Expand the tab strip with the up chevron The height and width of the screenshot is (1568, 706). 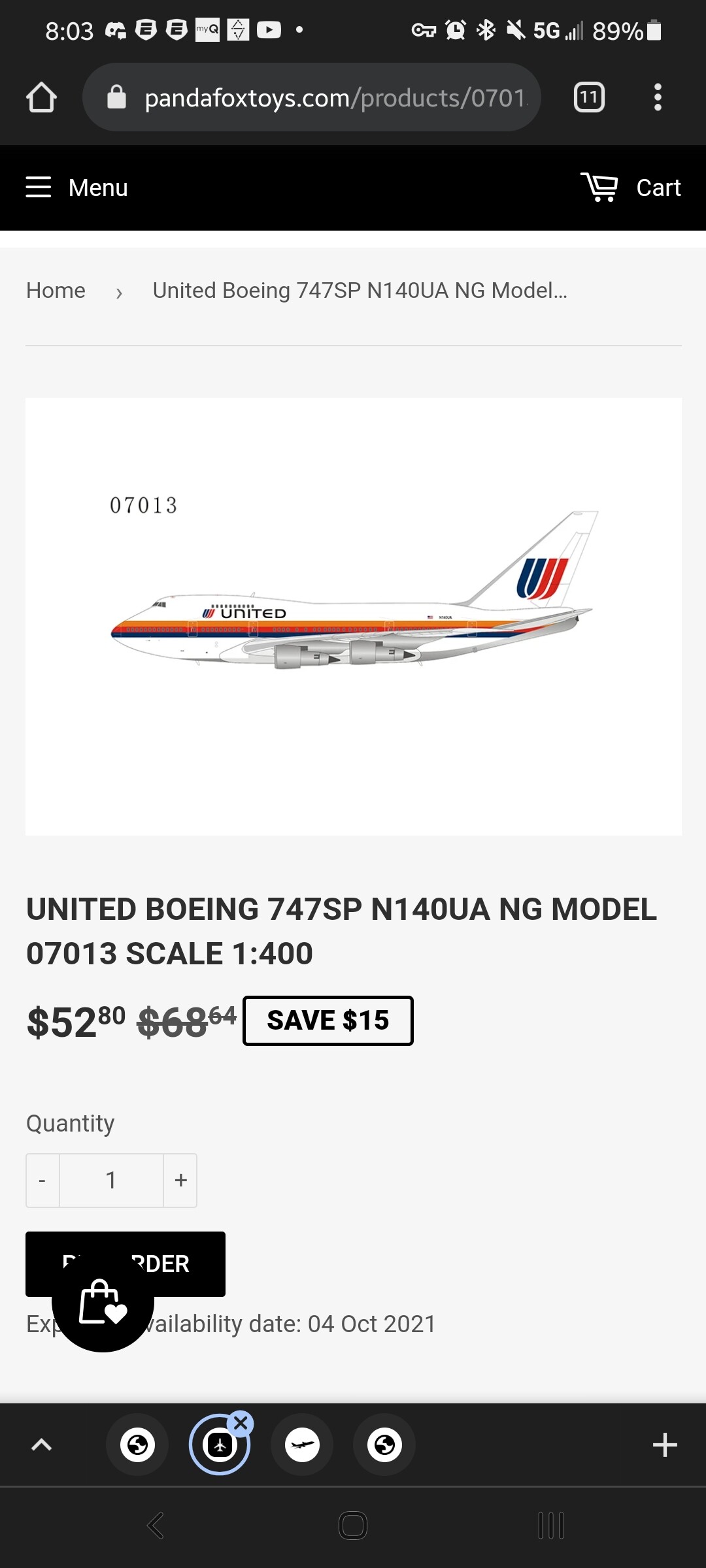click(x=41, y=1445)
